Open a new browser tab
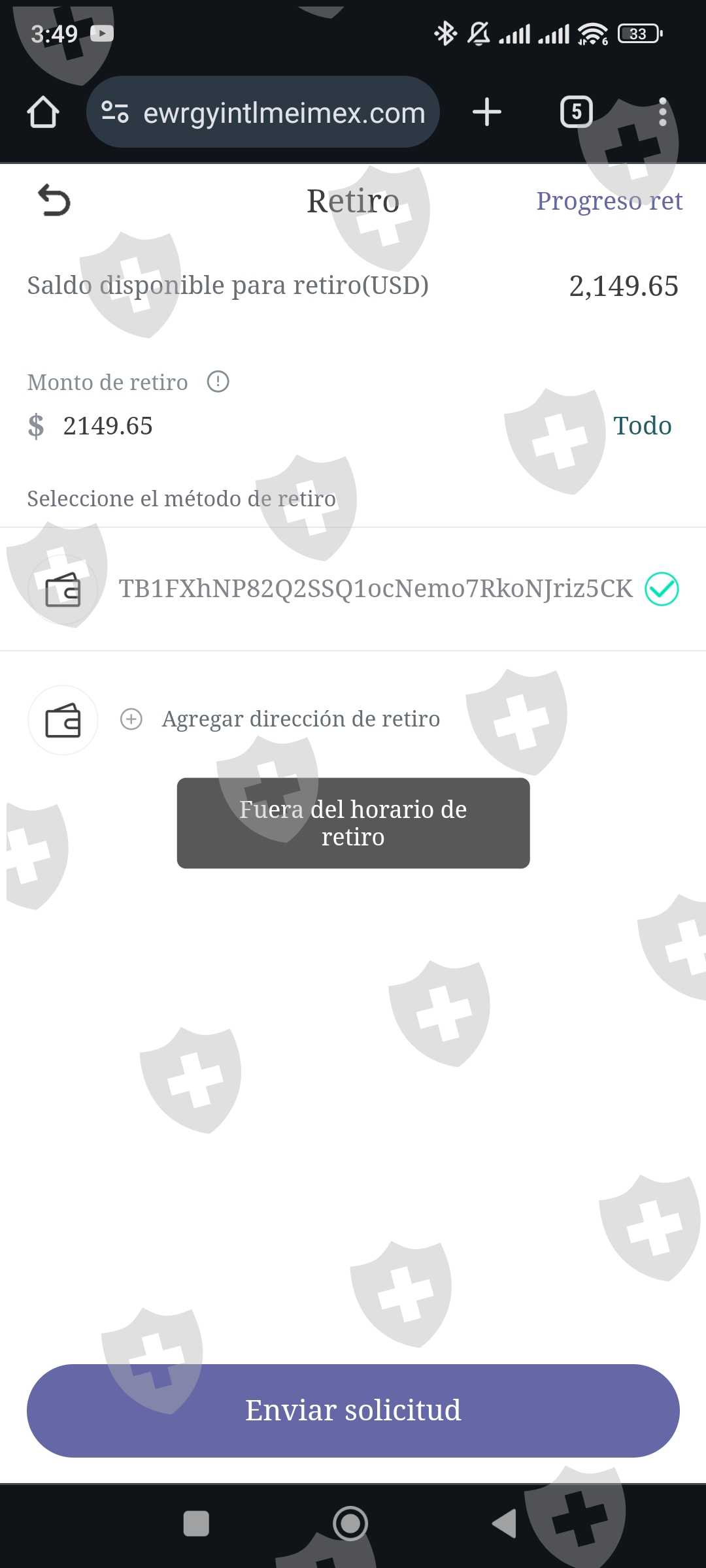This screenshot has width=706, height=1568. click(487, 112)
